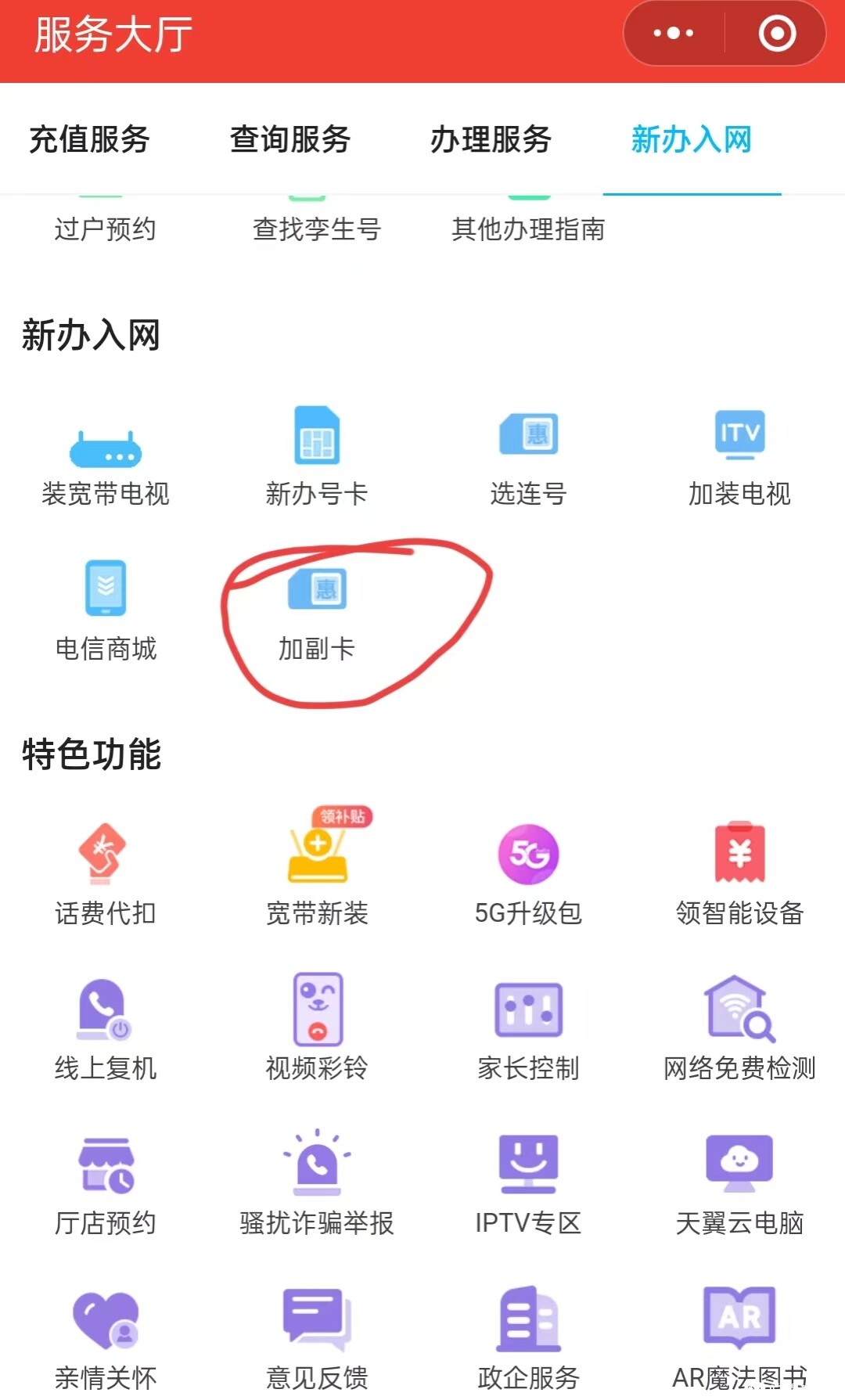Open the mini program more-options menu
The width and height of the screenshot is (845, 1400).
[x=674, y=34]
